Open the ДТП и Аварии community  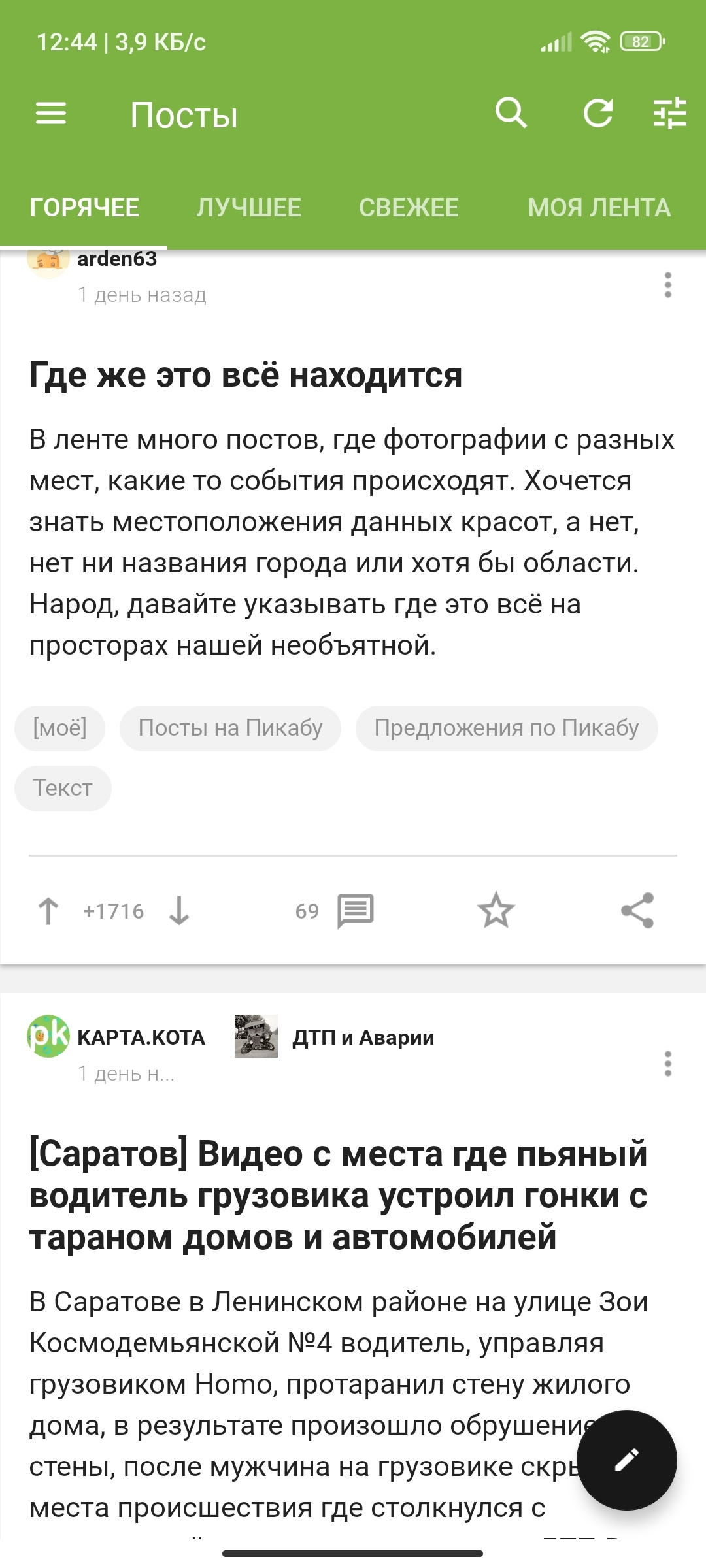(363, 1037)
